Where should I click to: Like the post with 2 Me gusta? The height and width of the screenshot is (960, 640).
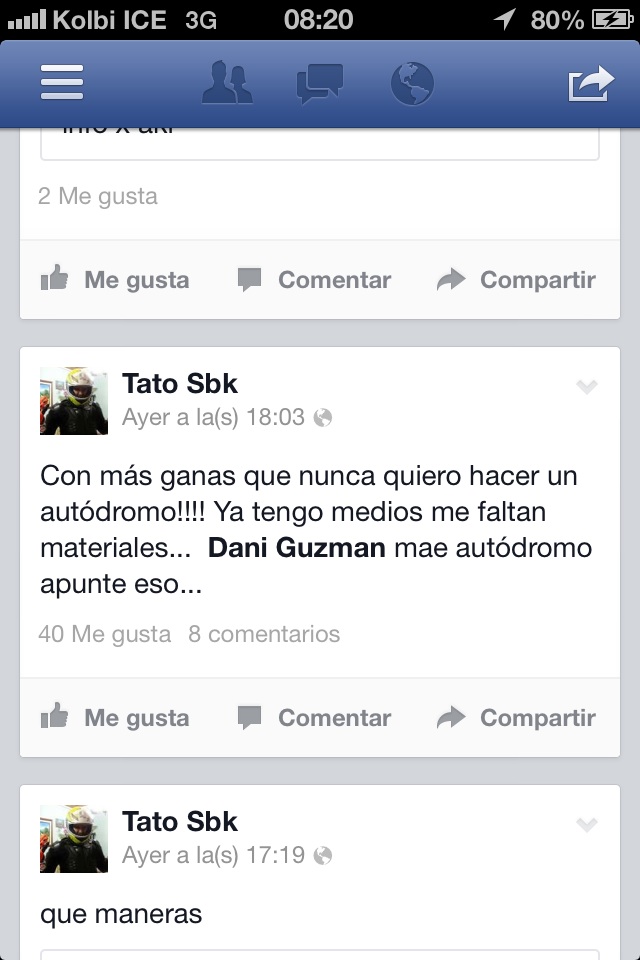point(115,280)
